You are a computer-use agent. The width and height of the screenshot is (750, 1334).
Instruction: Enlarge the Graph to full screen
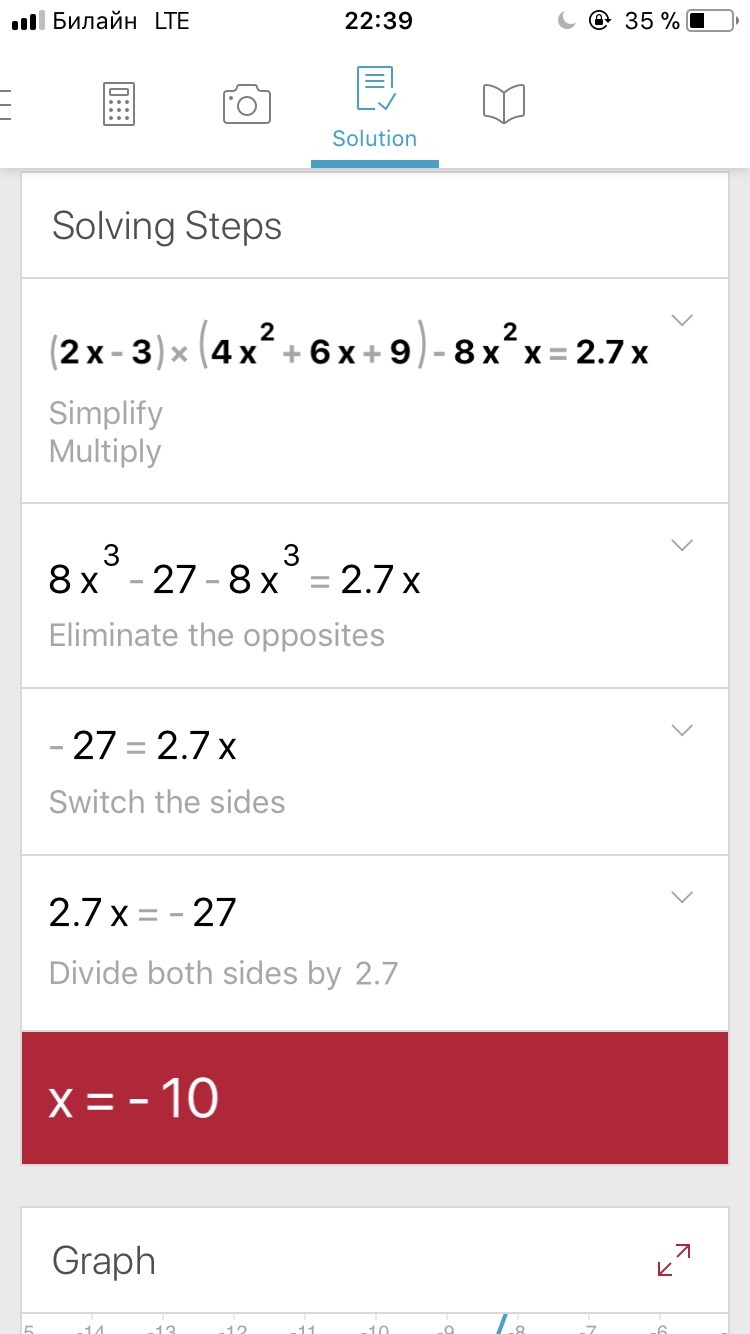click(x=674, y=1259)
